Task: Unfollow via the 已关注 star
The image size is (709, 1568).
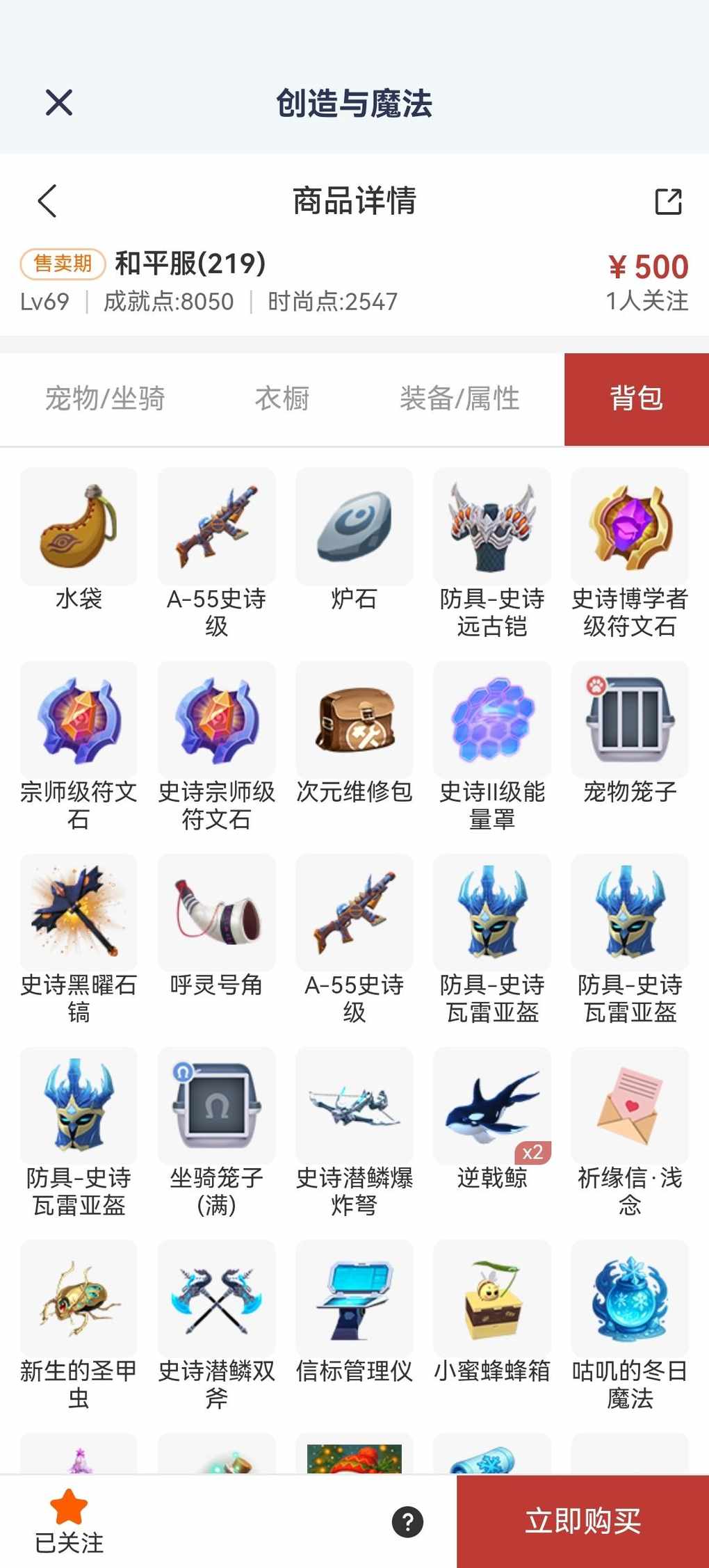Action: 69,1519
